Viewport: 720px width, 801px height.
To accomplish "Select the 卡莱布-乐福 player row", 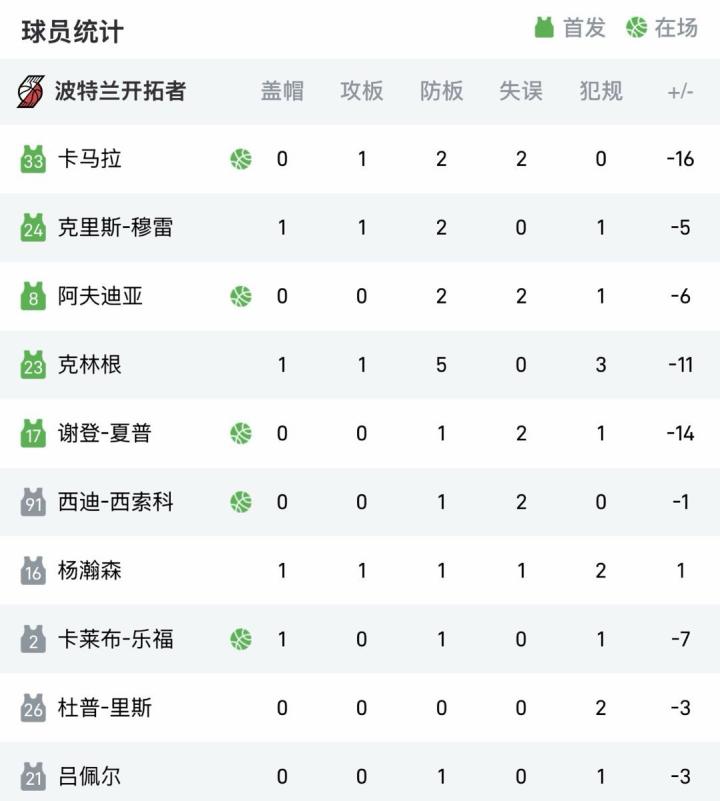I will (115, 639).
